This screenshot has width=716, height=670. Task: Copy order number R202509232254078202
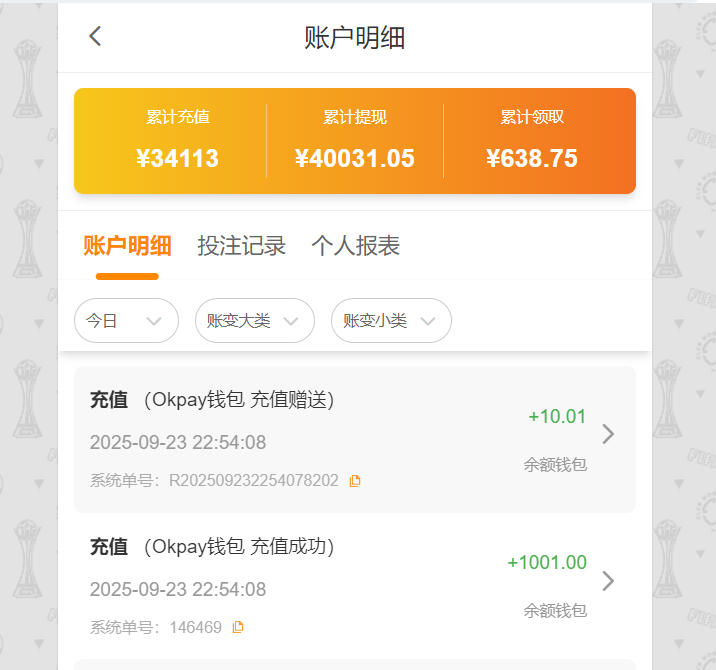(354, 481)
